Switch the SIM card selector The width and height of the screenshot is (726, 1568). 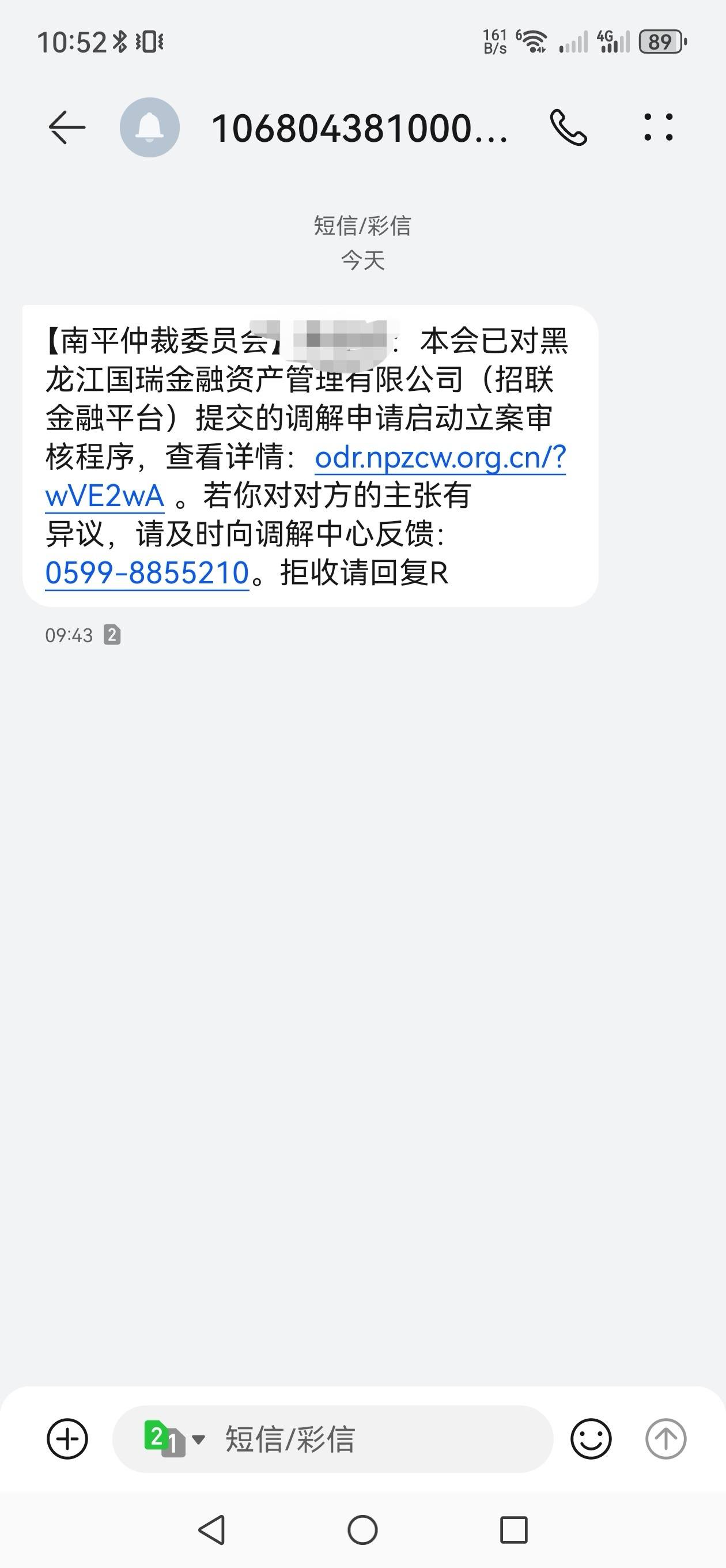(174, 1439)
